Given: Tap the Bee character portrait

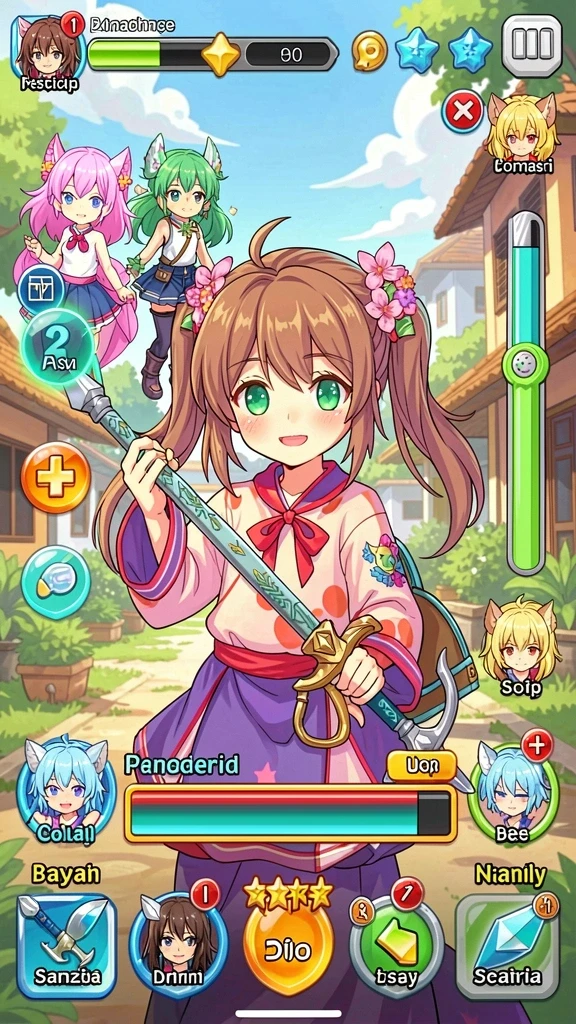Looking at the screenshot, I should pyautogui.click(x=513, y=792).
